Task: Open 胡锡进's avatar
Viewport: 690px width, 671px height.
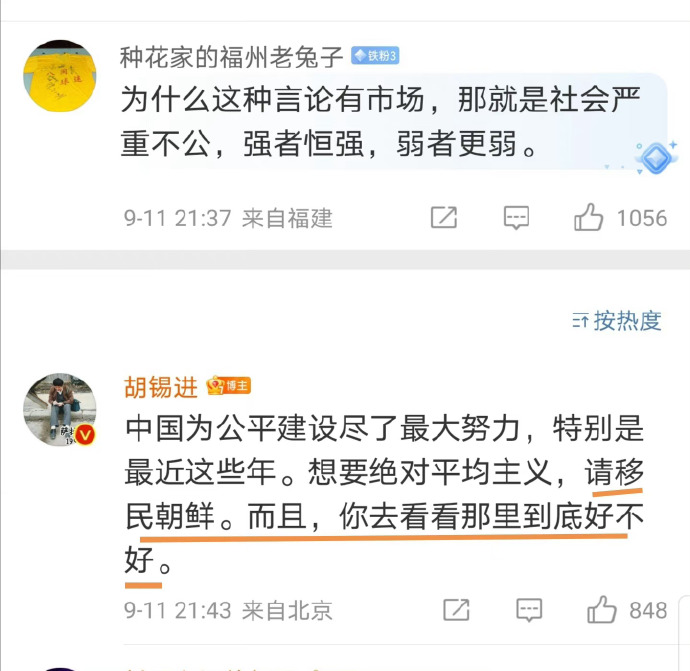Action: [x=60, y=410]
